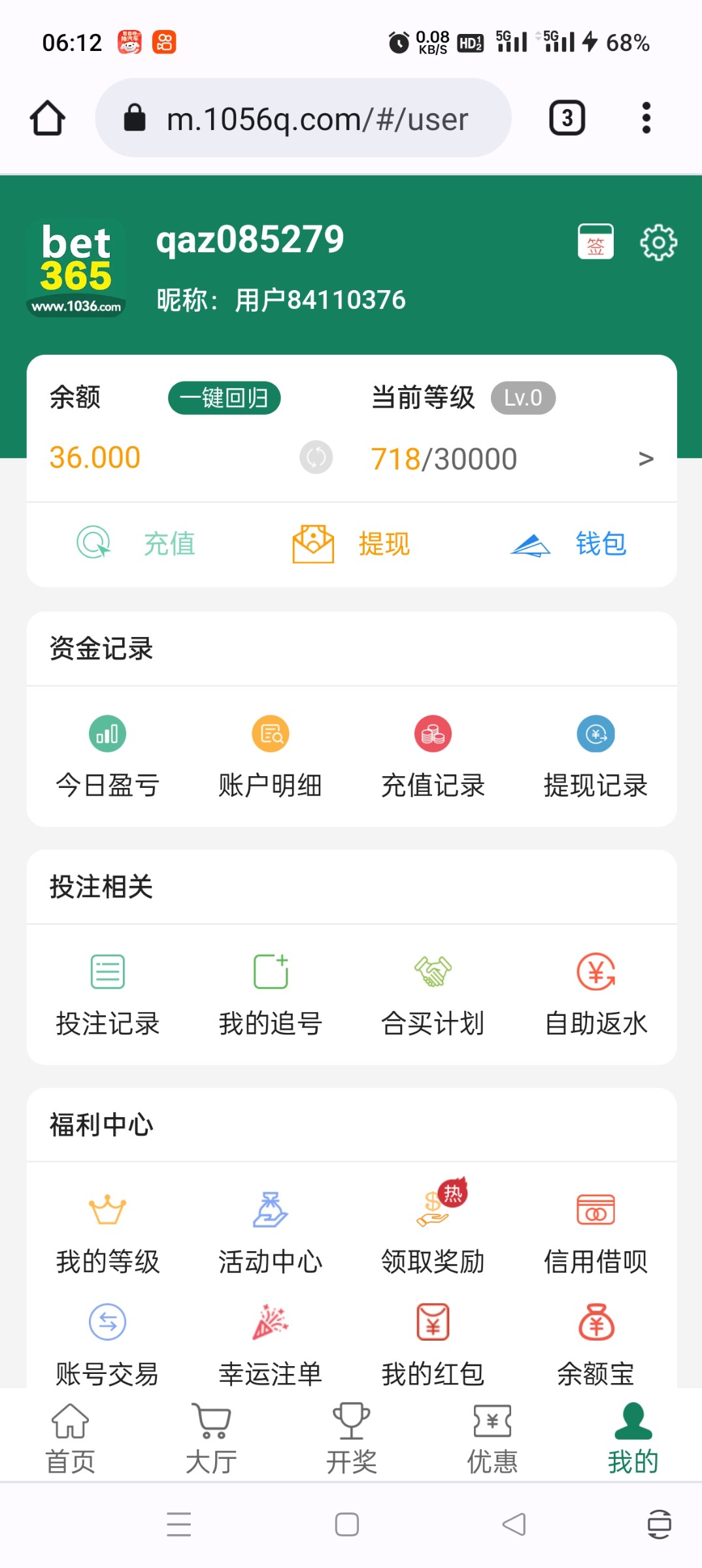Open 账户明细 account details

(271, 758)
